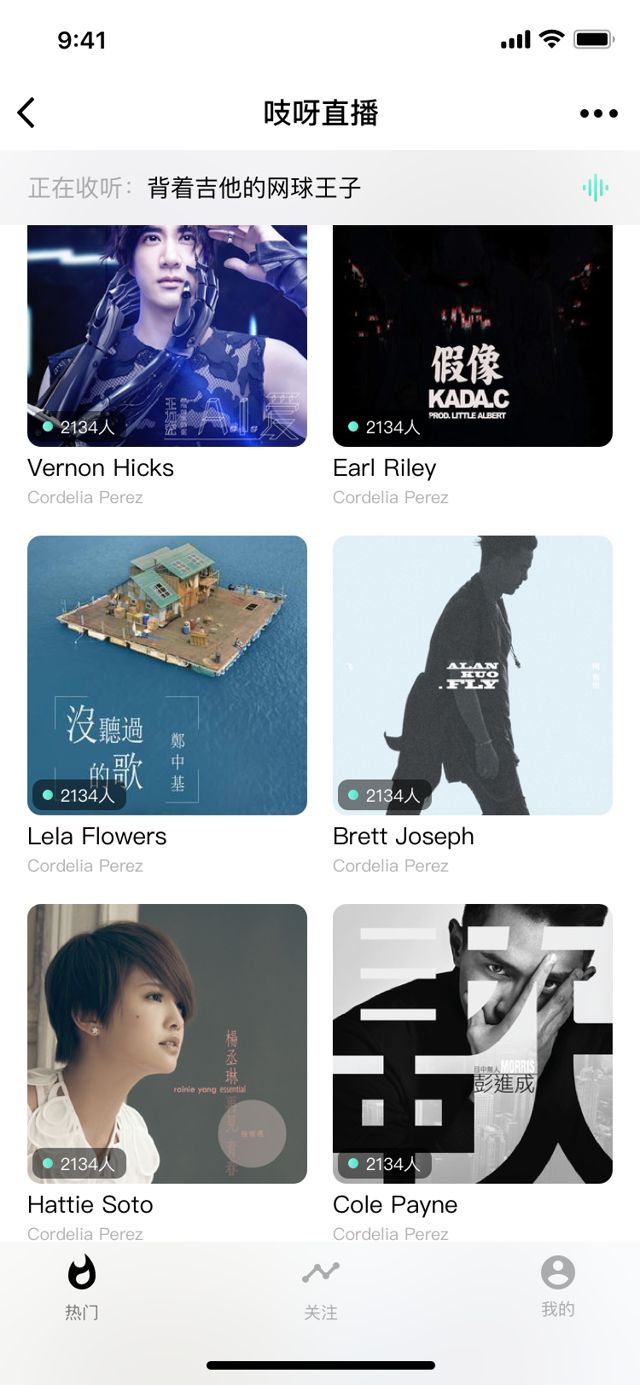Open the three-dot overflow menu
The image size is (640, 1385).
(598, 113)
